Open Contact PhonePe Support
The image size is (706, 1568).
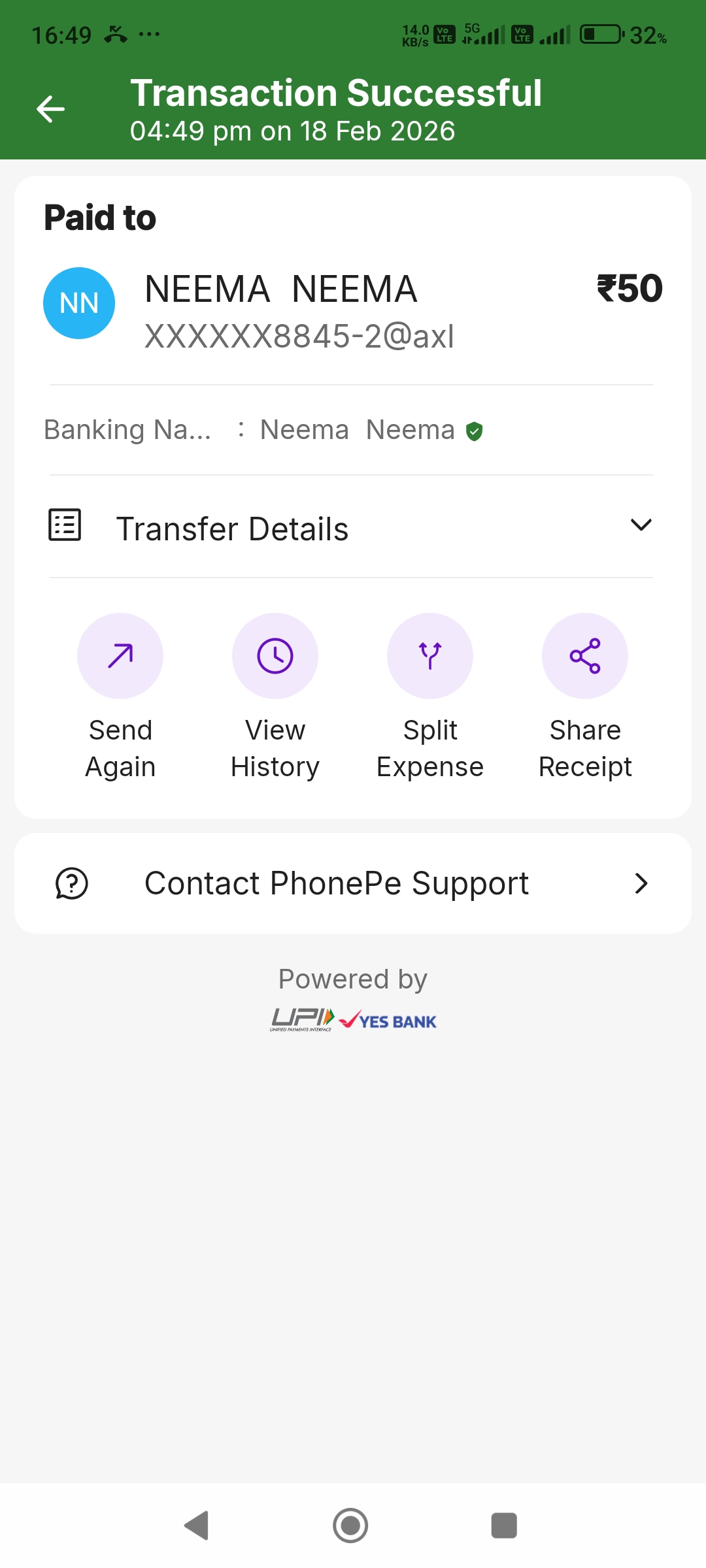point(353,883)
